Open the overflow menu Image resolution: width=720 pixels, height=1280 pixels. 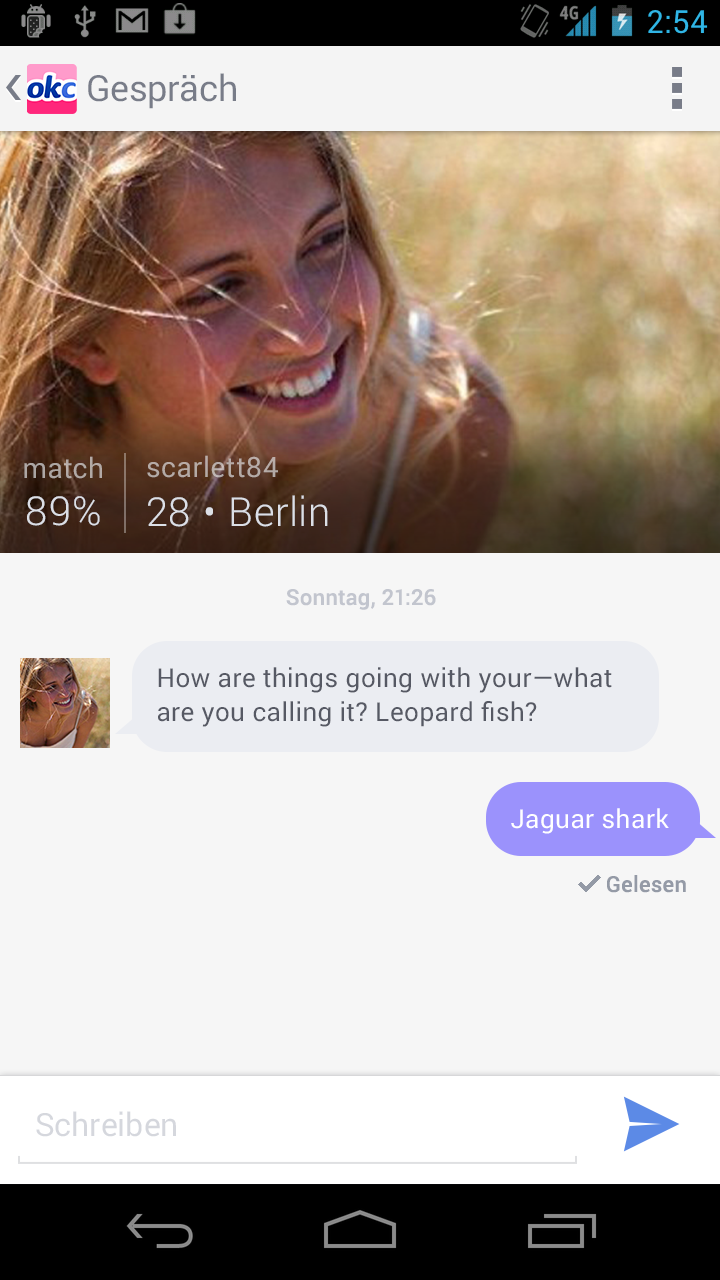[677, 89]
